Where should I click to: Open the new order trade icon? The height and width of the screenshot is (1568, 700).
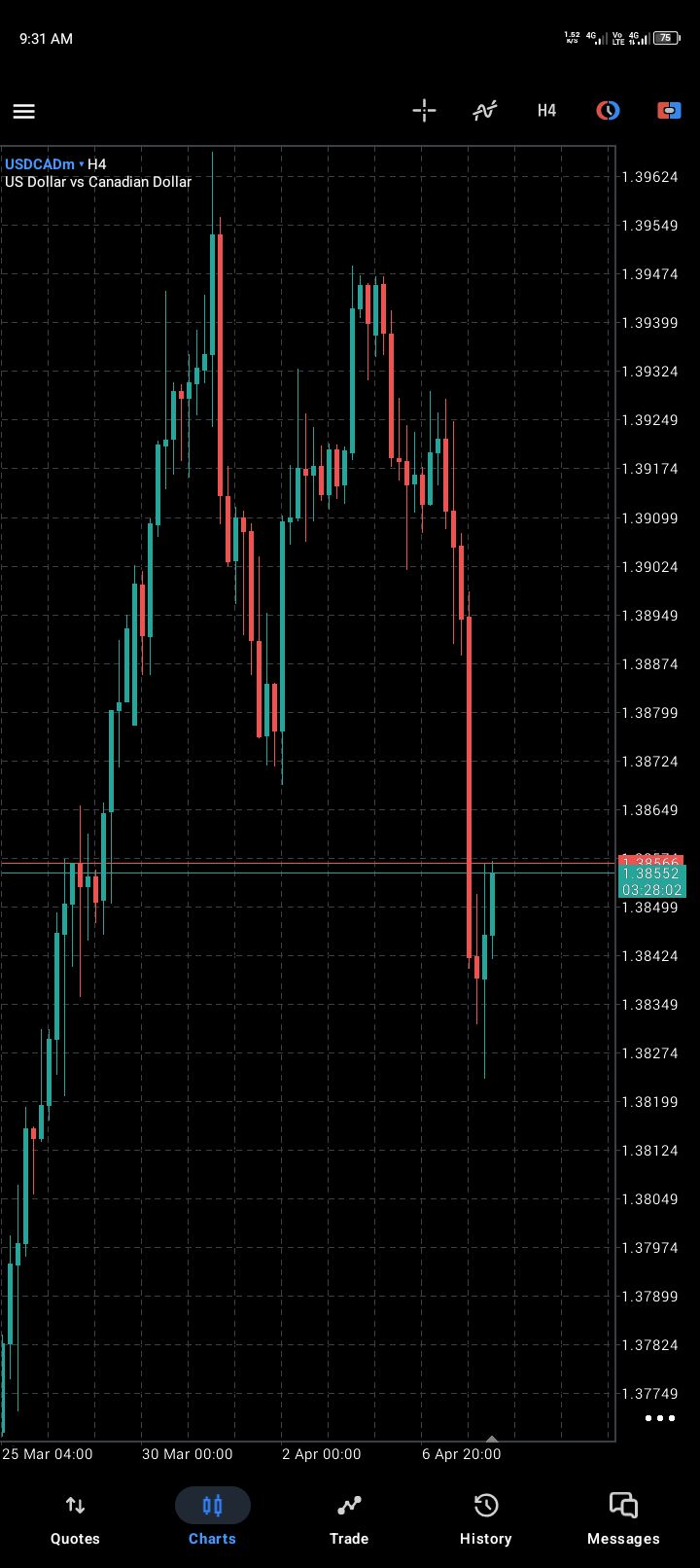(669, 111)
